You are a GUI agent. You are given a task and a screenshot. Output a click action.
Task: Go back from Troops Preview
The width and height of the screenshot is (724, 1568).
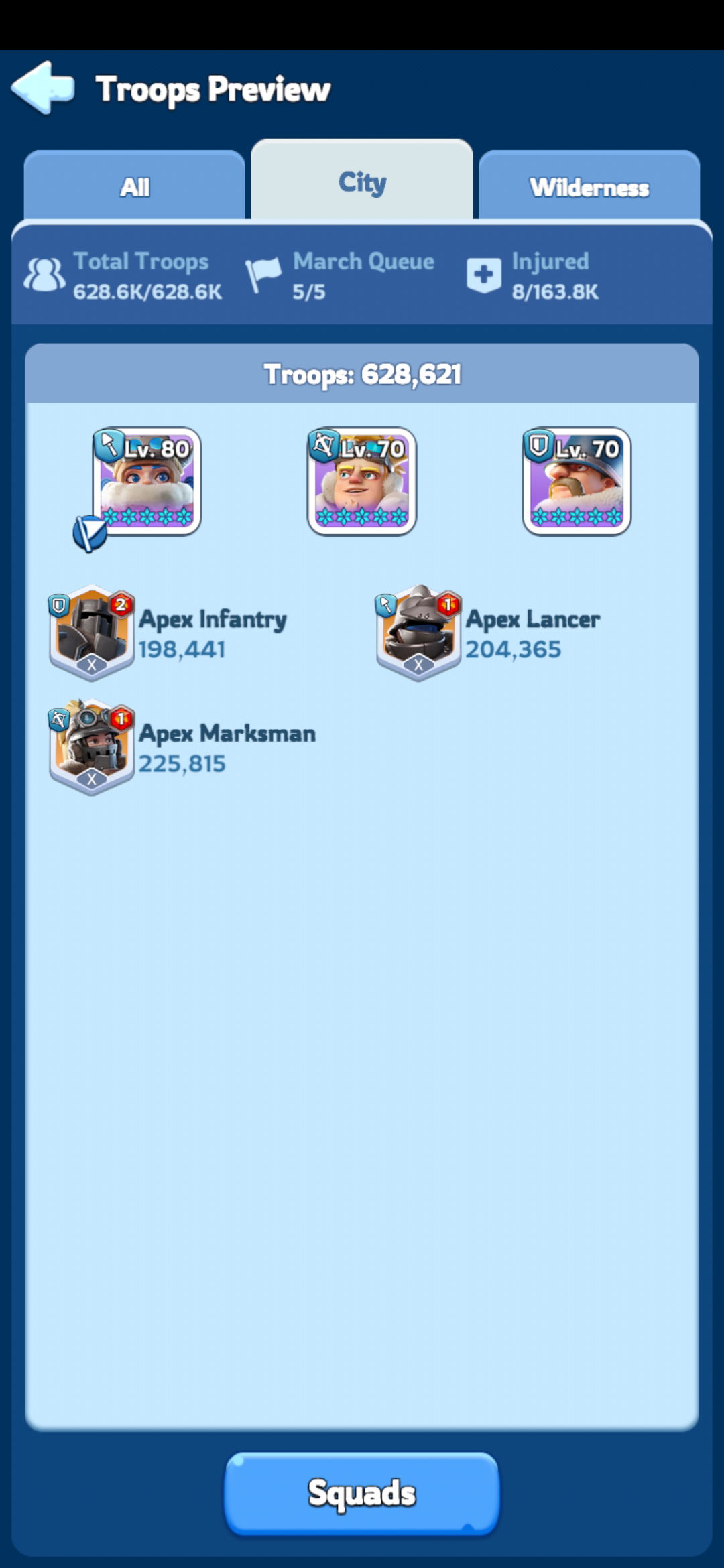pos(43,88)
